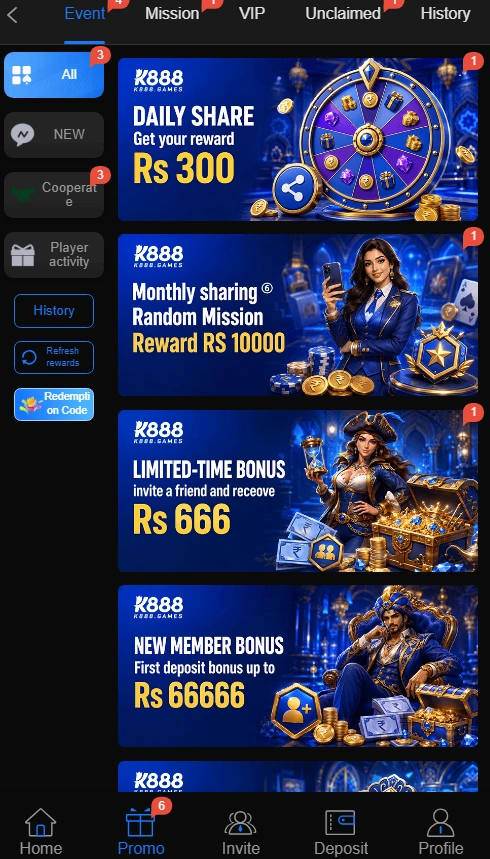Refresh rewards
This screenshot has width=490, height=859.
click(x=54, y=357)
